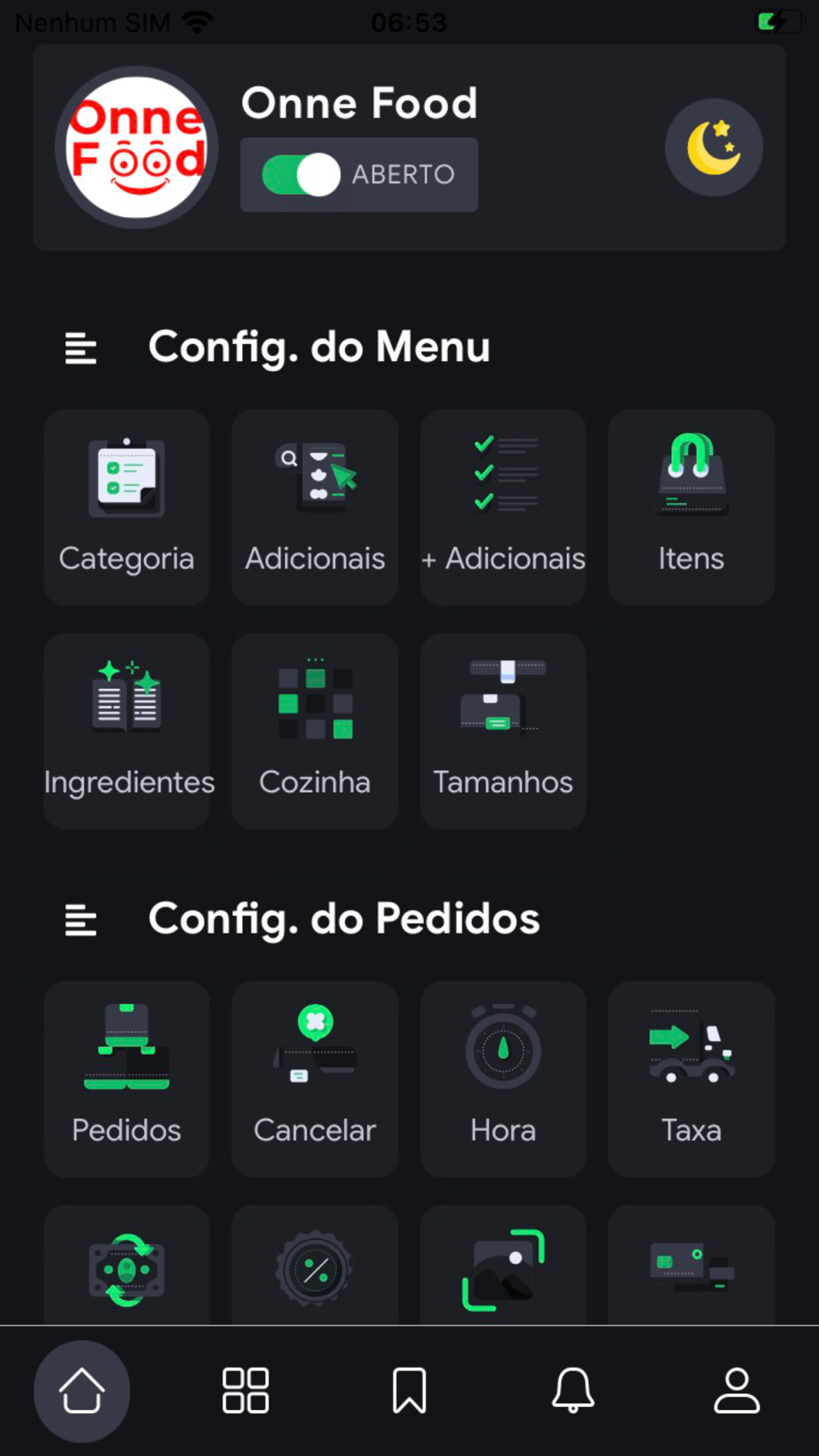819x1456 pixels.
Task: Go to the home tab
Action: point(82,1390)
